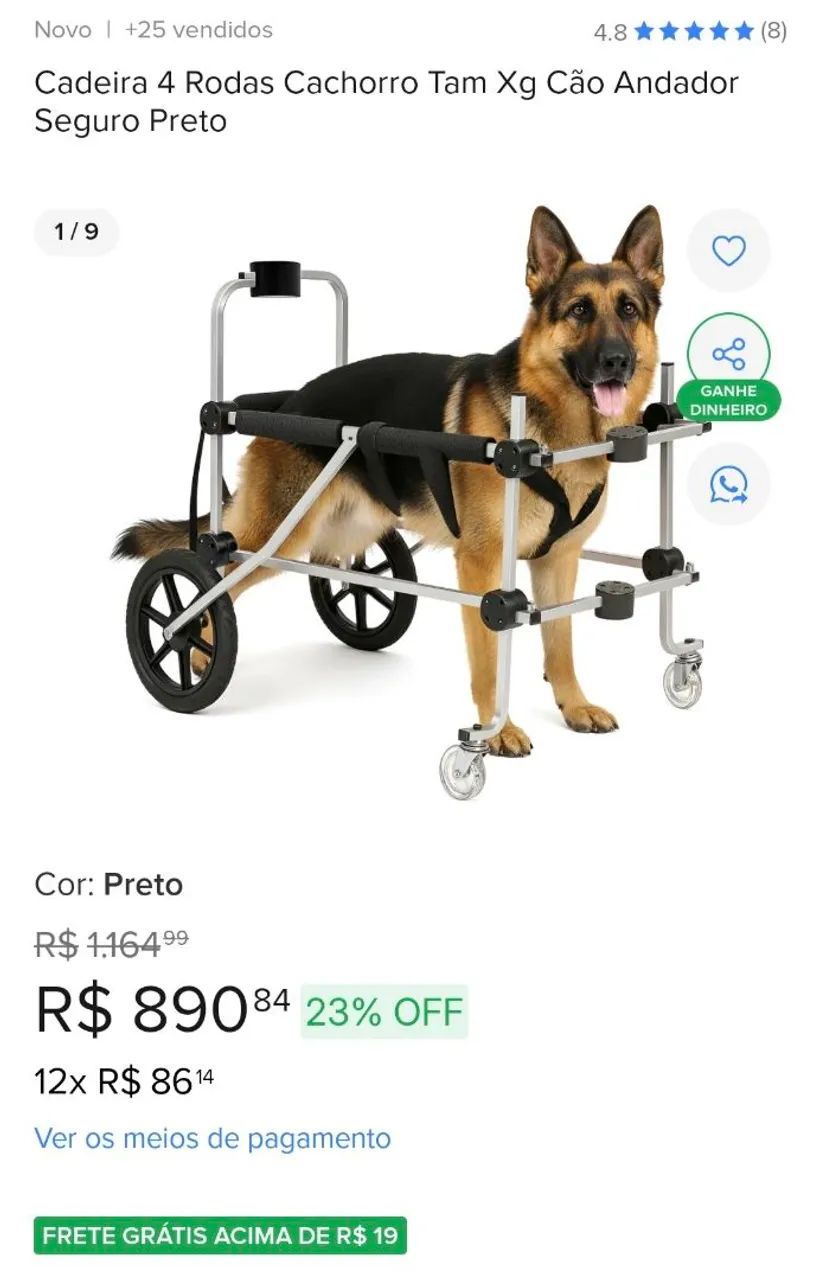The width and height of the screenshot is (820, 1280).
Task: Open the share options icon
Action: point(729,351)
